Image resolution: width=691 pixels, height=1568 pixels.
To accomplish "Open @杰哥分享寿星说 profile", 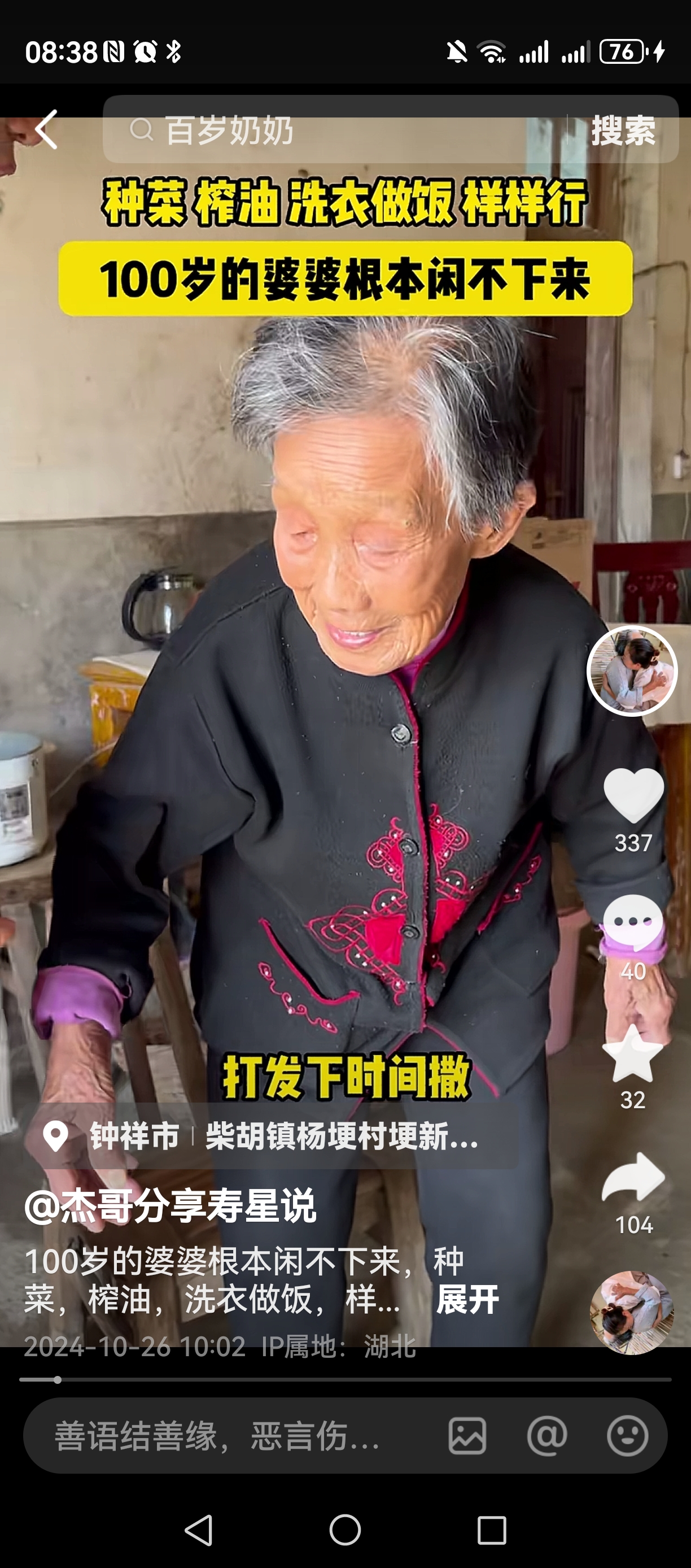I will (x=170, y=1206).
